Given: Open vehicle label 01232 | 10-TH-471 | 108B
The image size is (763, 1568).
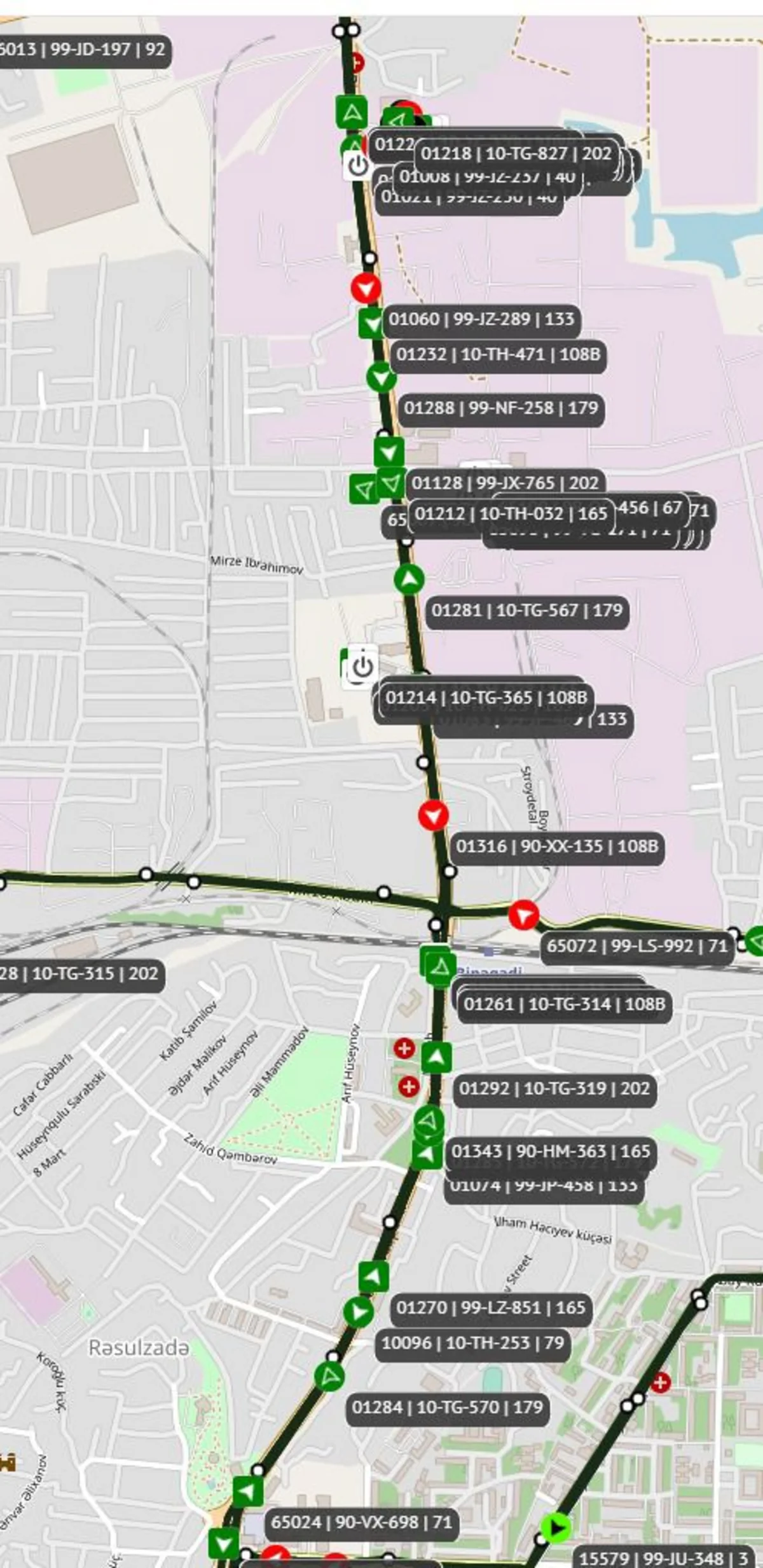Looking at the screenshot, I should 498,354.
